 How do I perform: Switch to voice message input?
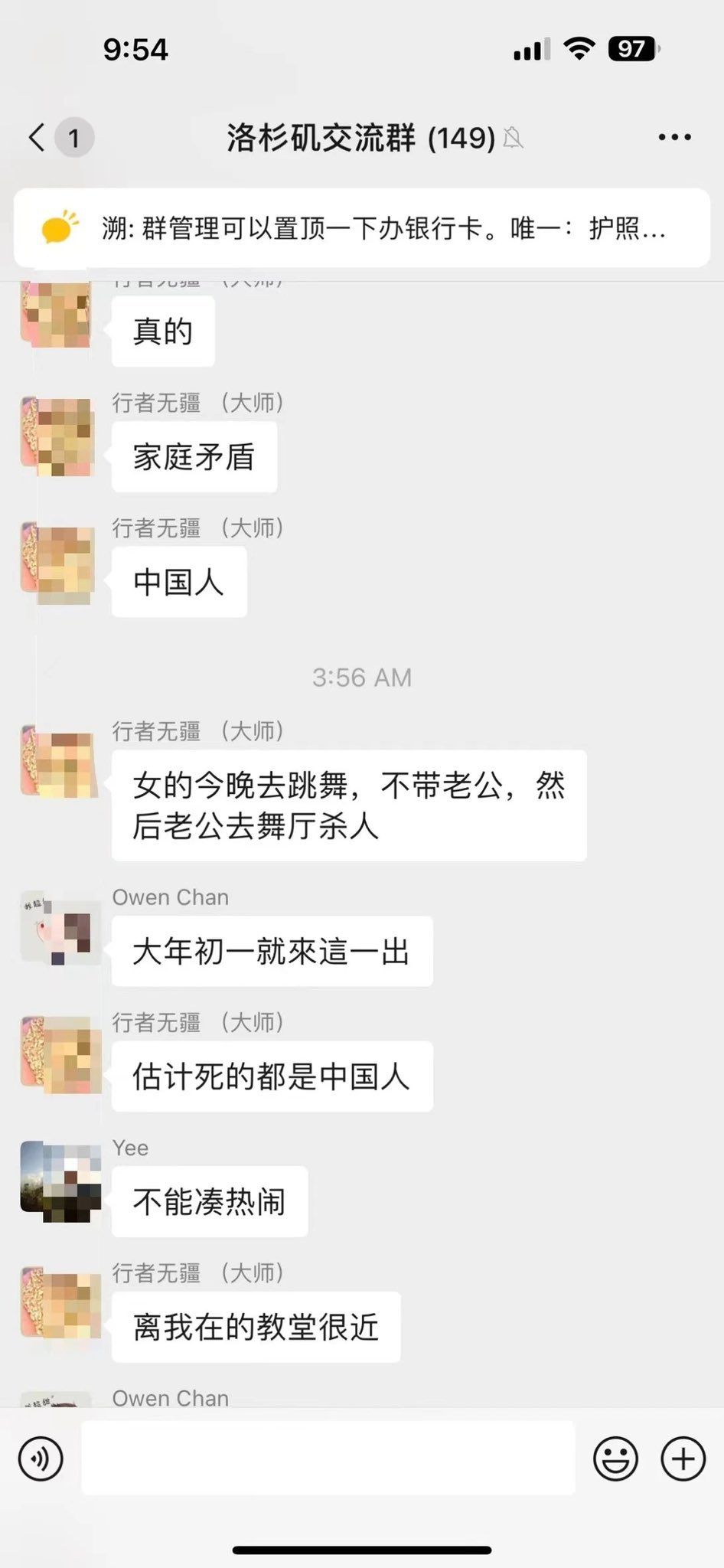41,1459
